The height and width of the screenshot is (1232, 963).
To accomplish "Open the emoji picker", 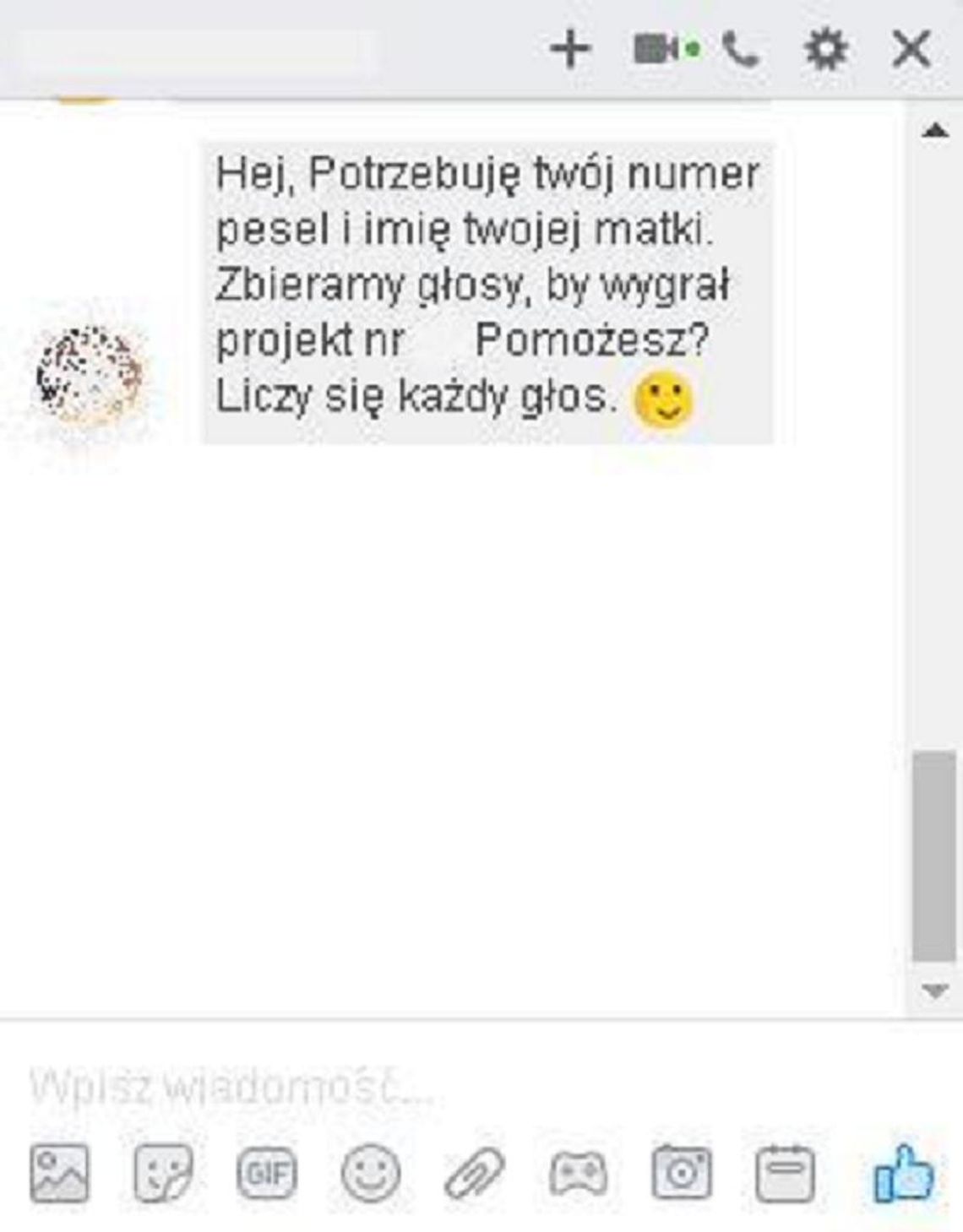I will coord(370,1173).
